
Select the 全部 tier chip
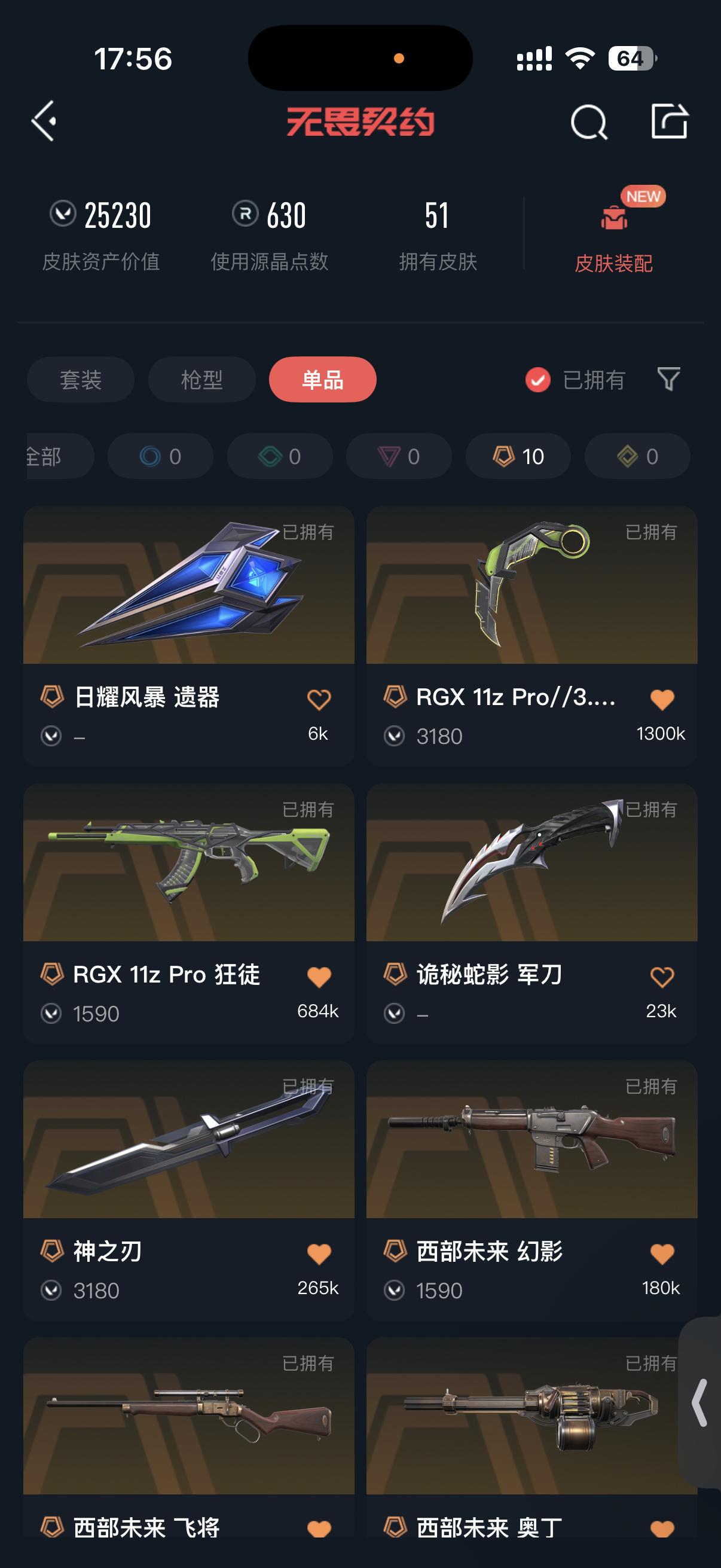click(x=55, y=456)
